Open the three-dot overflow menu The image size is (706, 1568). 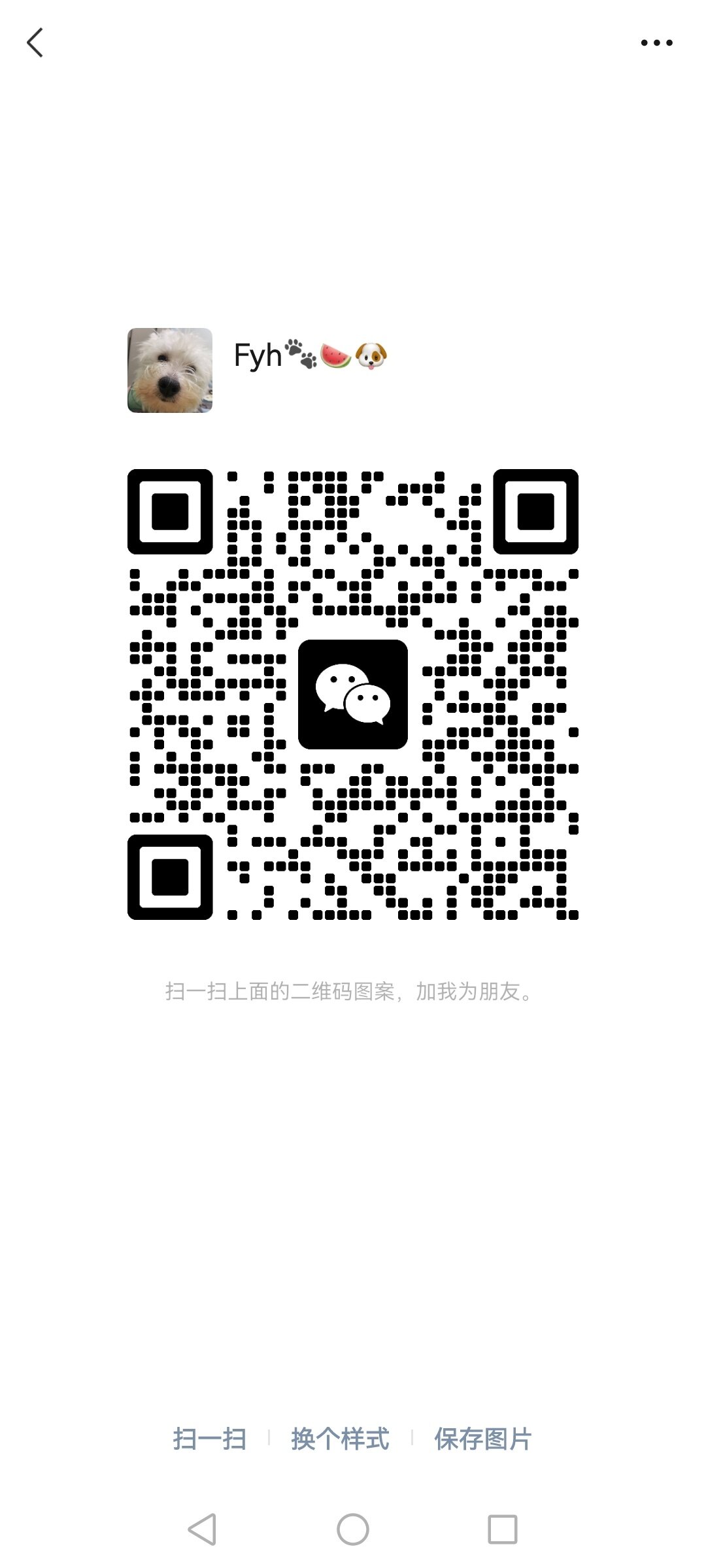pyautogui.click(x=656, y=43)
